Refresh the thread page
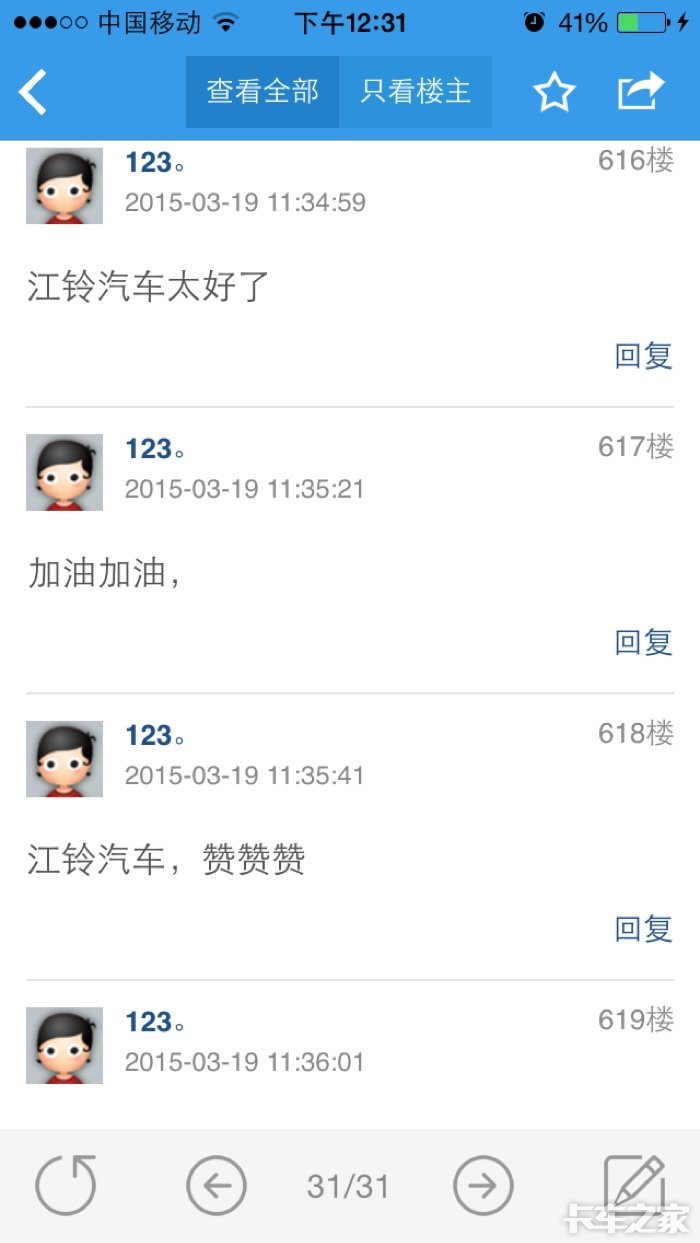The height and width of the screenshot is (1243, 700). (x=66, y=1186)
